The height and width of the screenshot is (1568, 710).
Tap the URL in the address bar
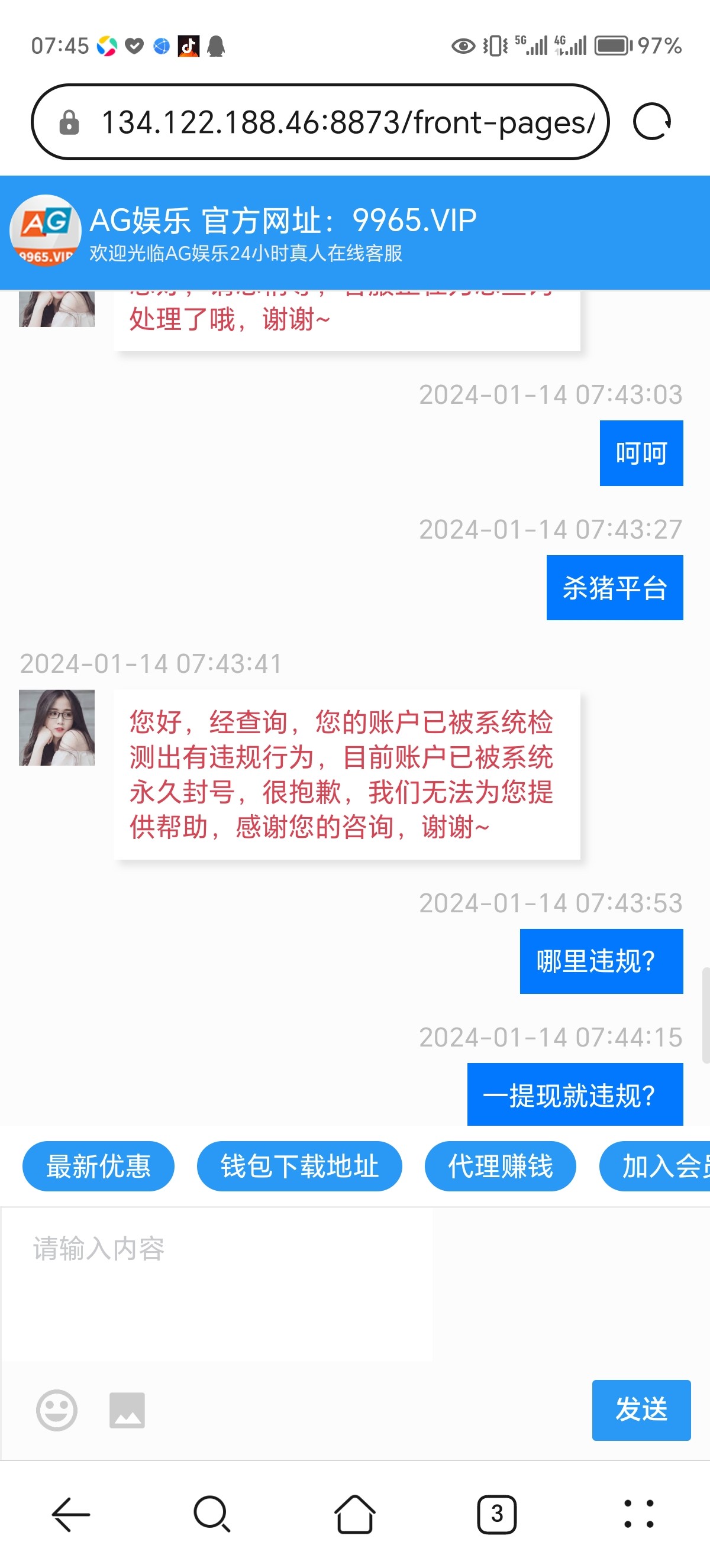[x=347, y=121]
